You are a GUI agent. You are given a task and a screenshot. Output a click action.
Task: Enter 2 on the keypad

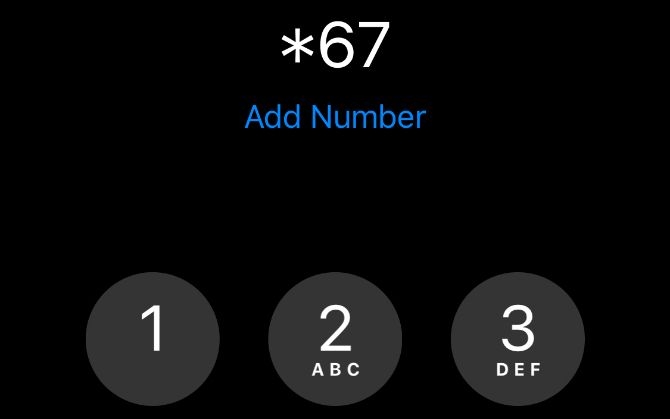click(335, 338)
